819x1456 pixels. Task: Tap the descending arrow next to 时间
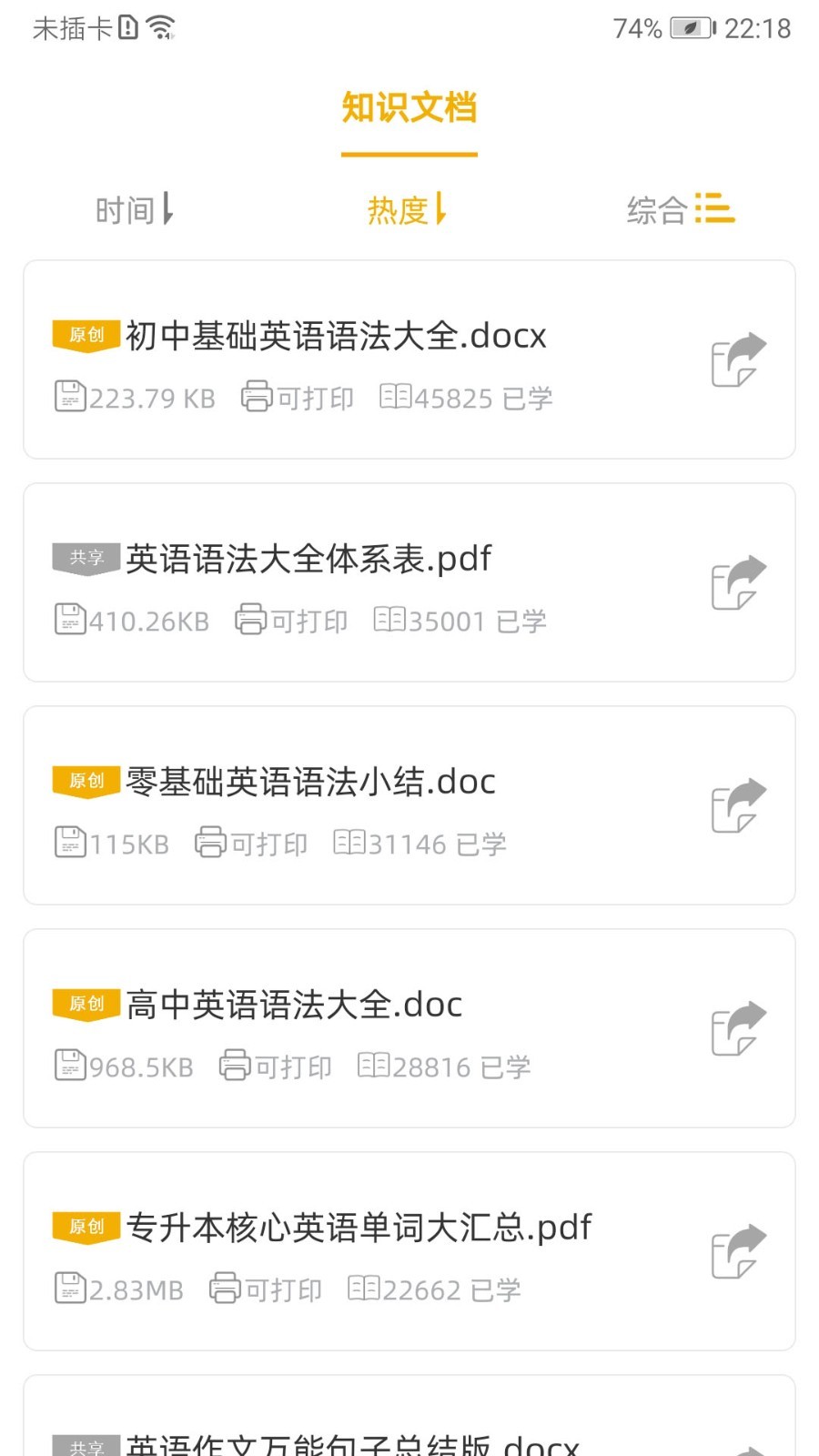tap(168, 209)
